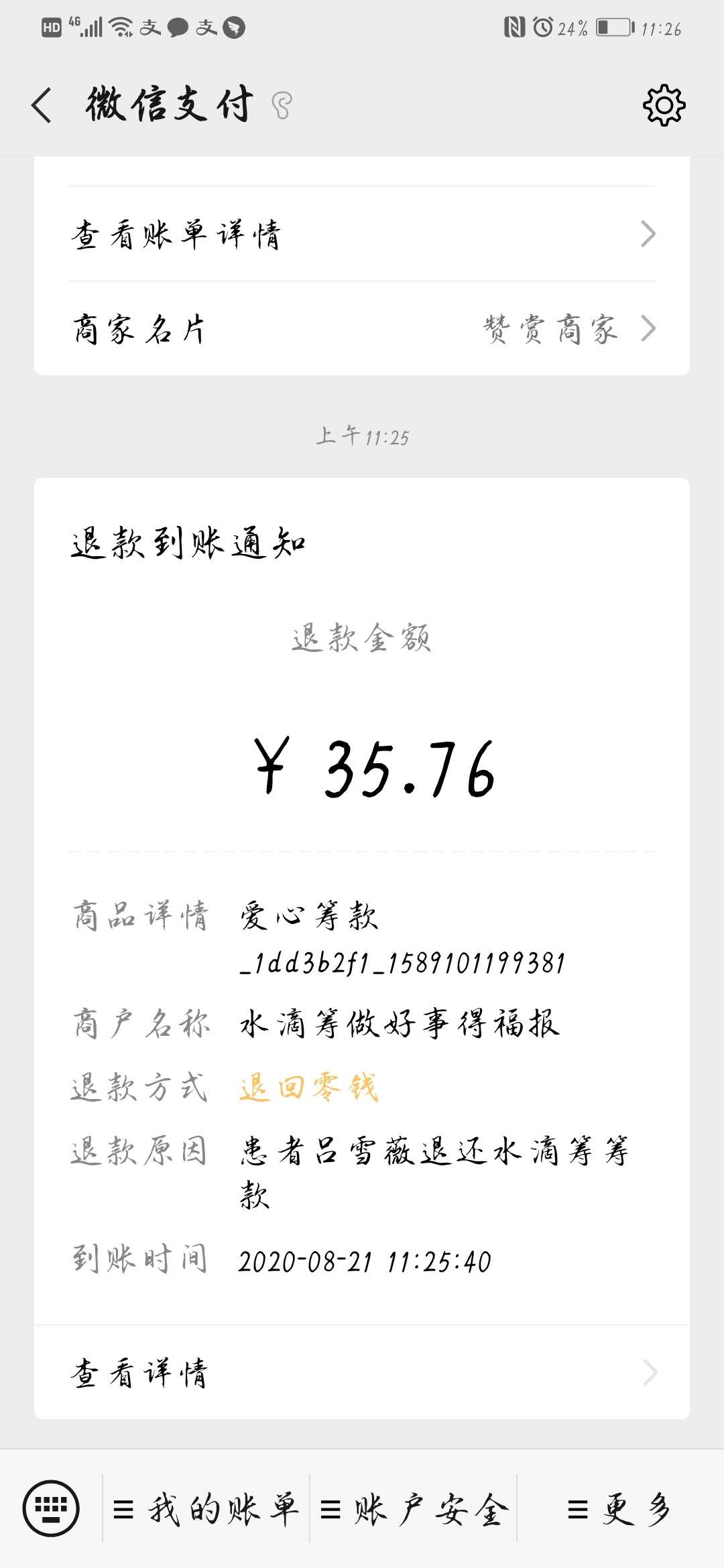Switch to keyboard input

click(51, 1508)
